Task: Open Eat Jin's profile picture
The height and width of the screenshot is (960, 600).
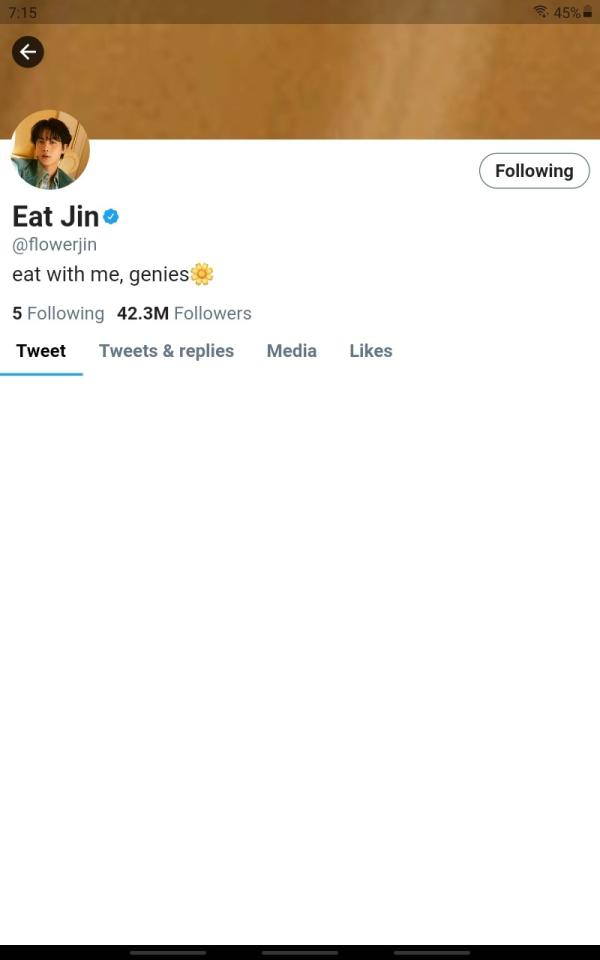Action: tap(50, 150)
